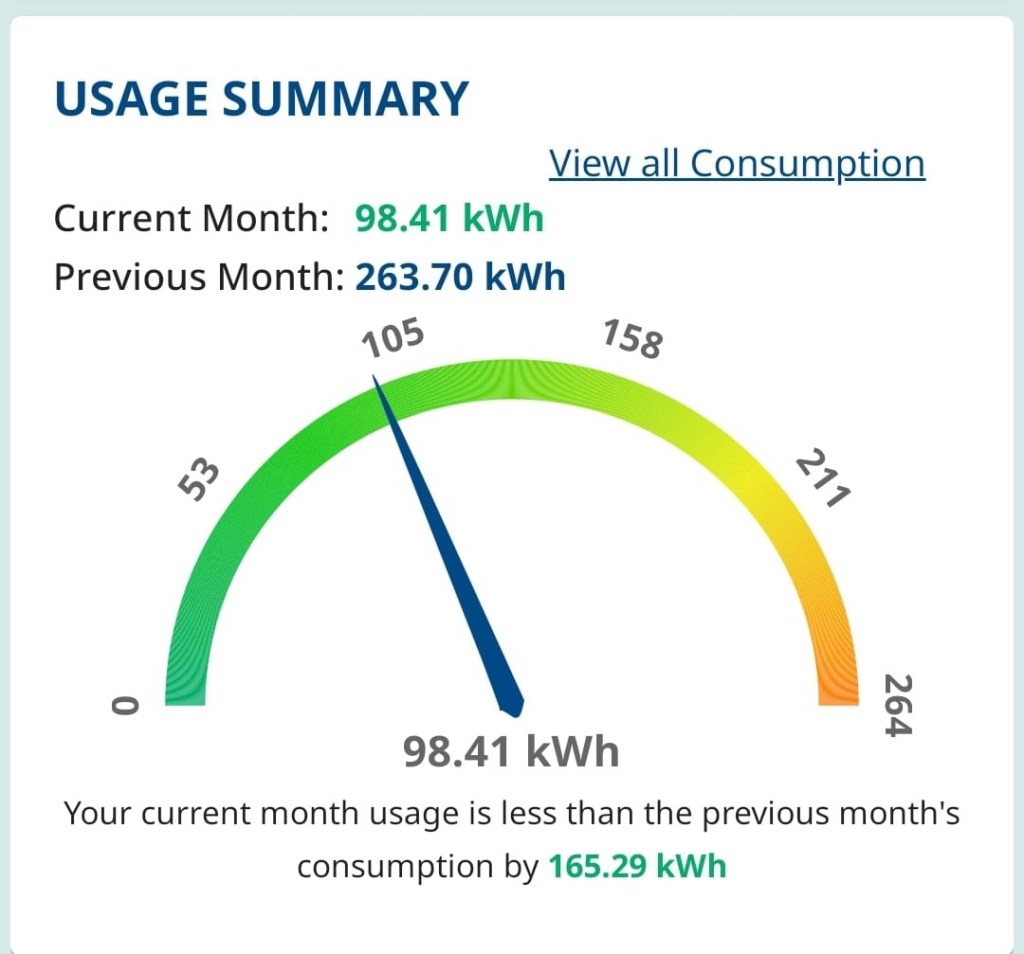Open the View all Consumption link
This screenshot has height=954, width=1024.
737,163
